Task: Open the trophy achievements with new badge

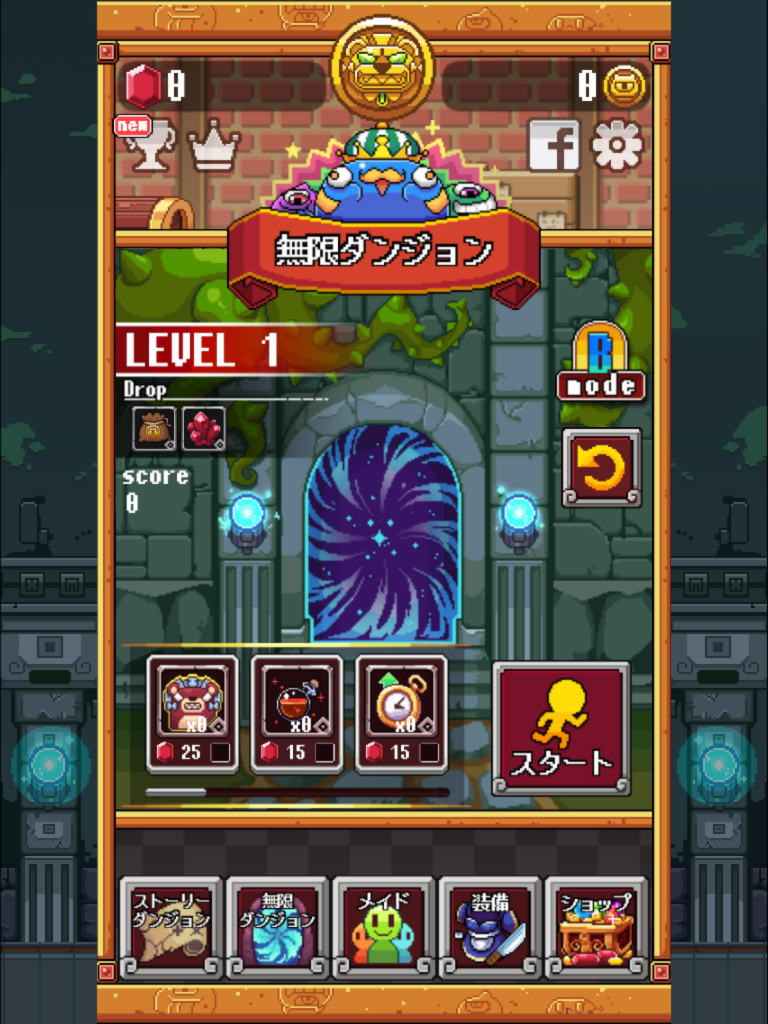Action: point(147,146)
